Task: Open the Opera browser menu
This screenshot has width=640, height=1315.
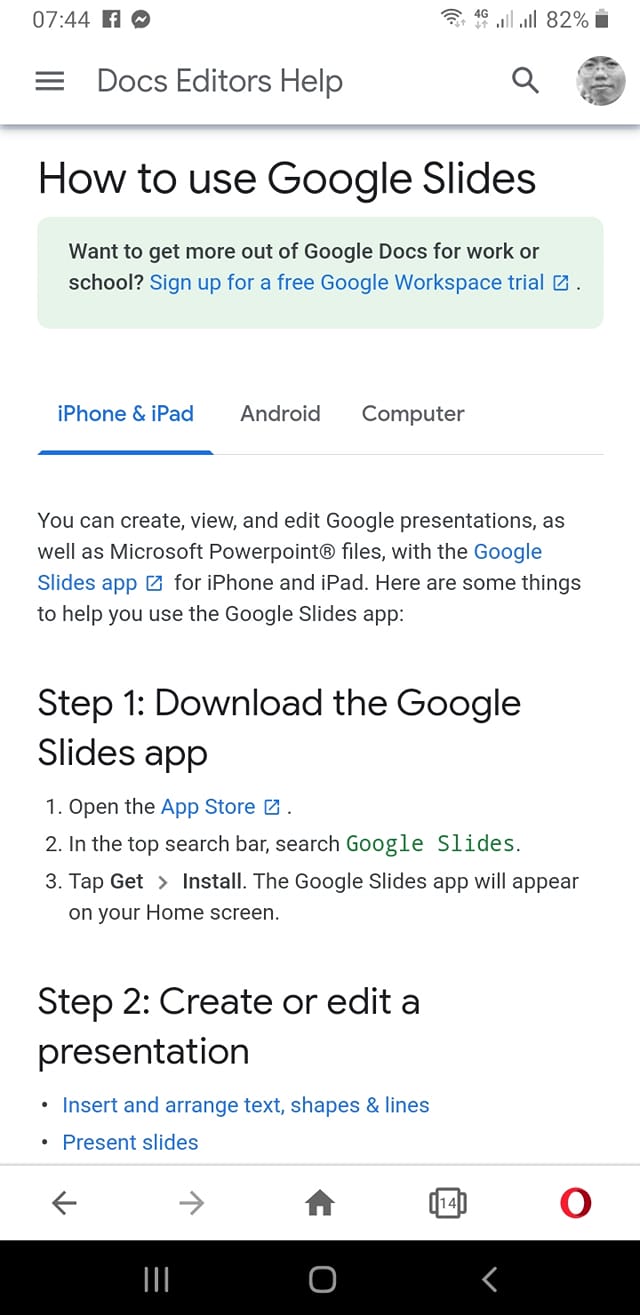Action: [575, 1203]
